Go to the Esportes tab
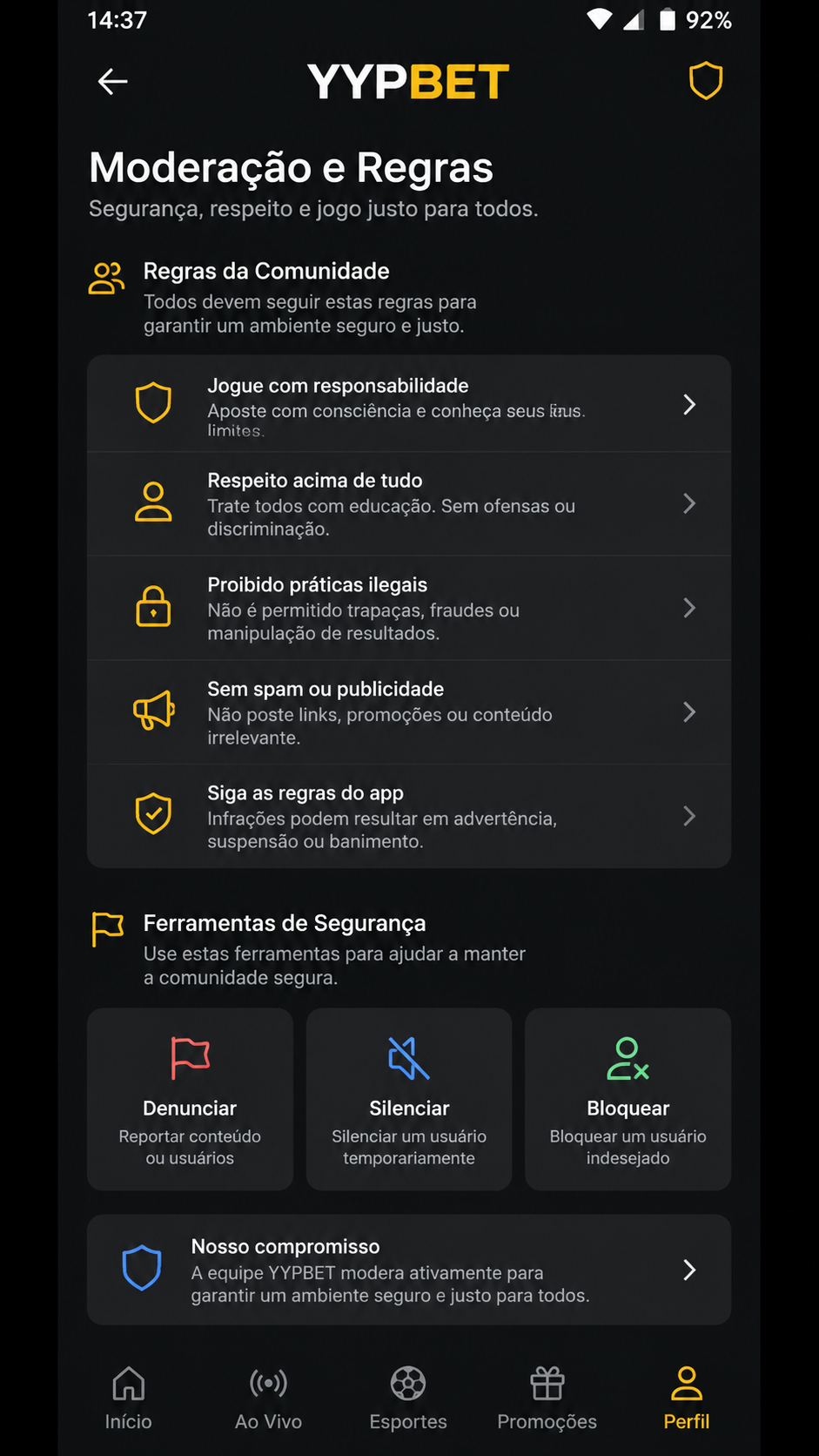 pos(408,1399)
